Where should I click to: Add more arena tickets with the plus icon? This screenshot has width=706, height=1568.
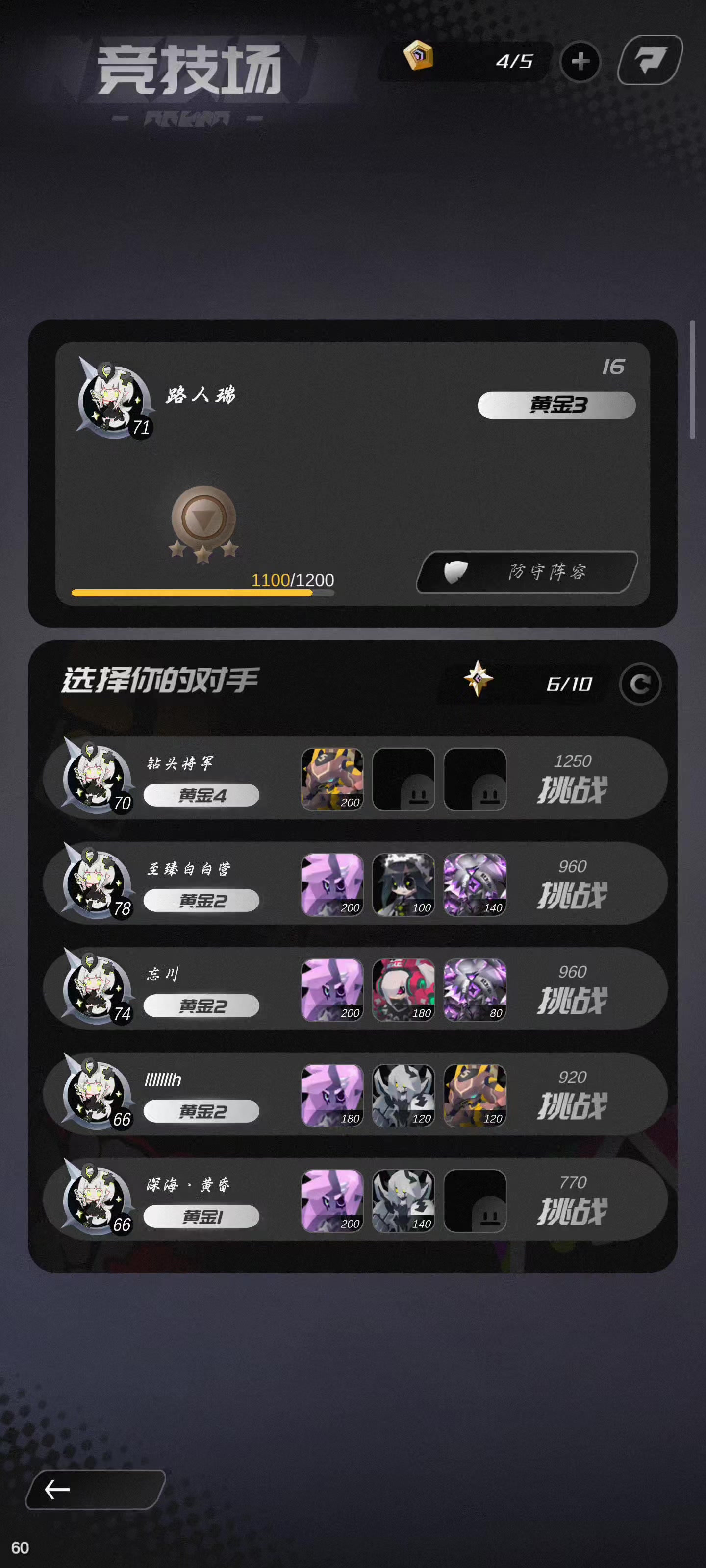(x=580, y=61)
